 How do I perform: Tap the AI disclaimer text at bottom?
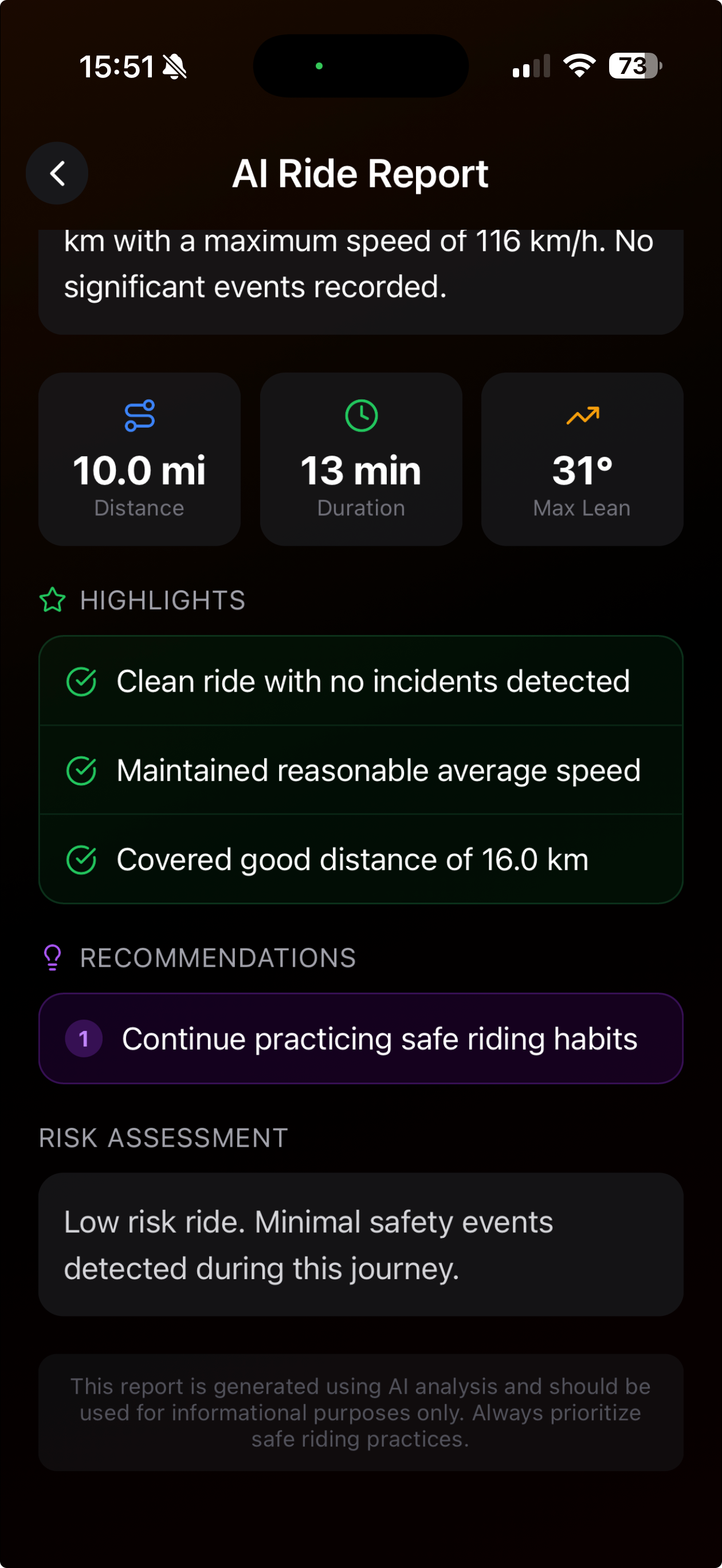361,1413
